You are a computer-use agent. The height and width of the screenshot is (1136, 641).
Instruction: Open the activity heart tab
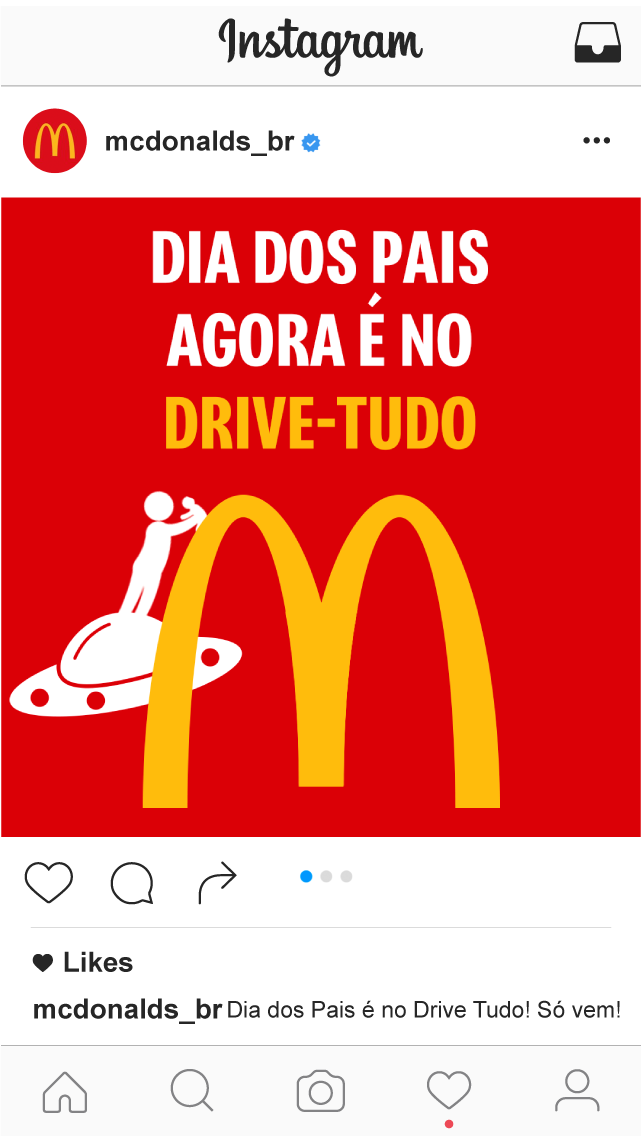coord(449,1092)
